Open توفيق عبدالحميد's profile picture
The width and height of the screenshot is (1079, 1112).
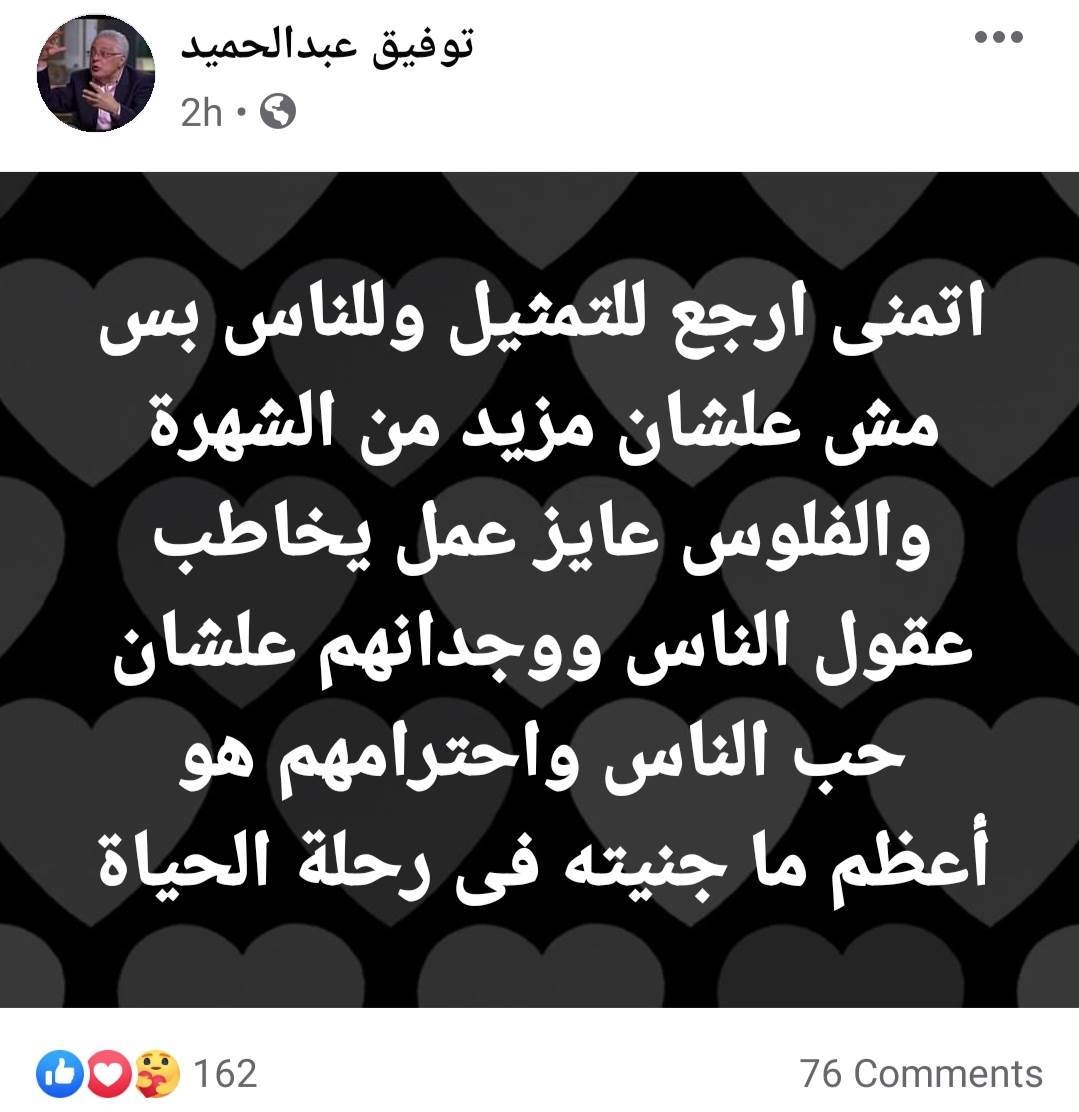click(95, 73)
